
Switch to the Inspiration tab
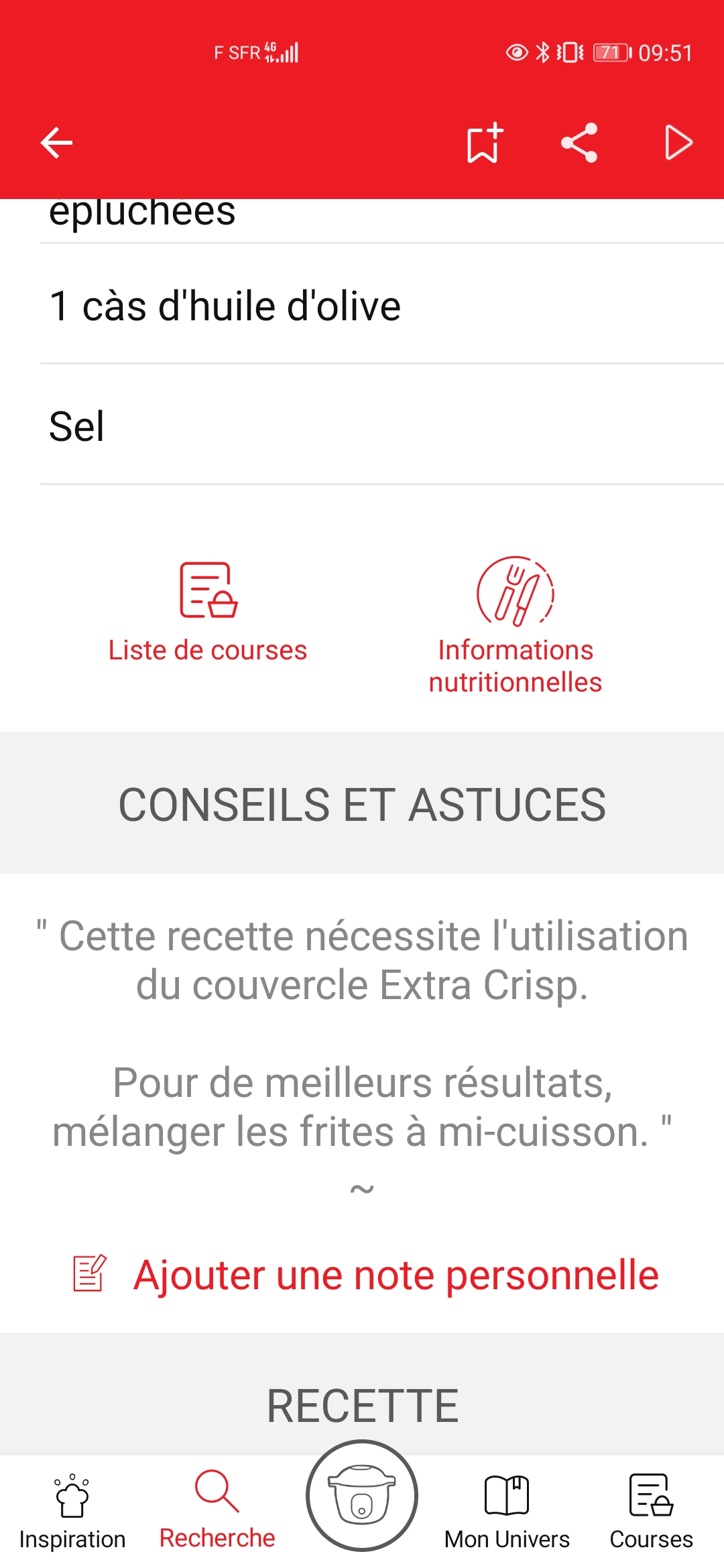pyautogui.click(x=72, y=1510)
